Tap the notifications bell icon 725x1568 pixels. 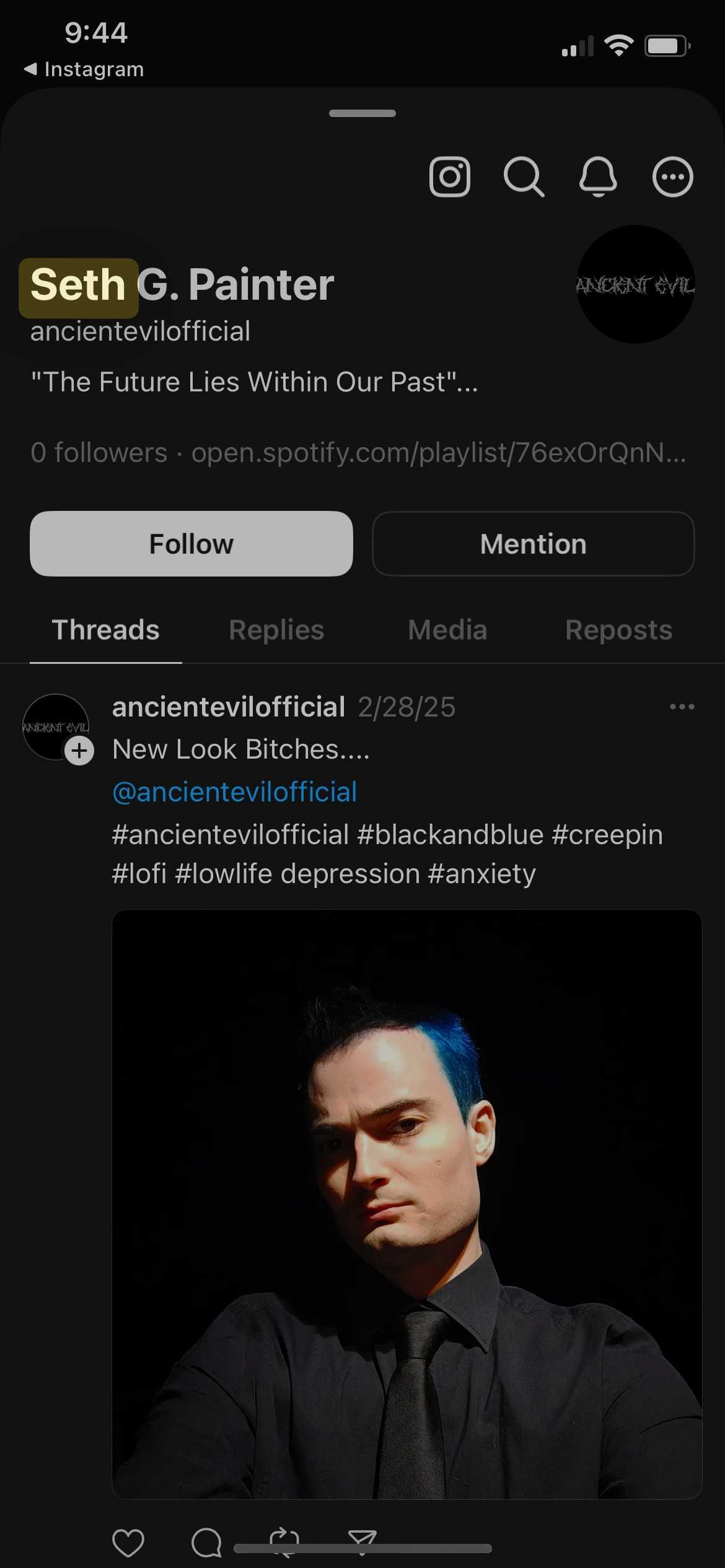coord(598,177)
